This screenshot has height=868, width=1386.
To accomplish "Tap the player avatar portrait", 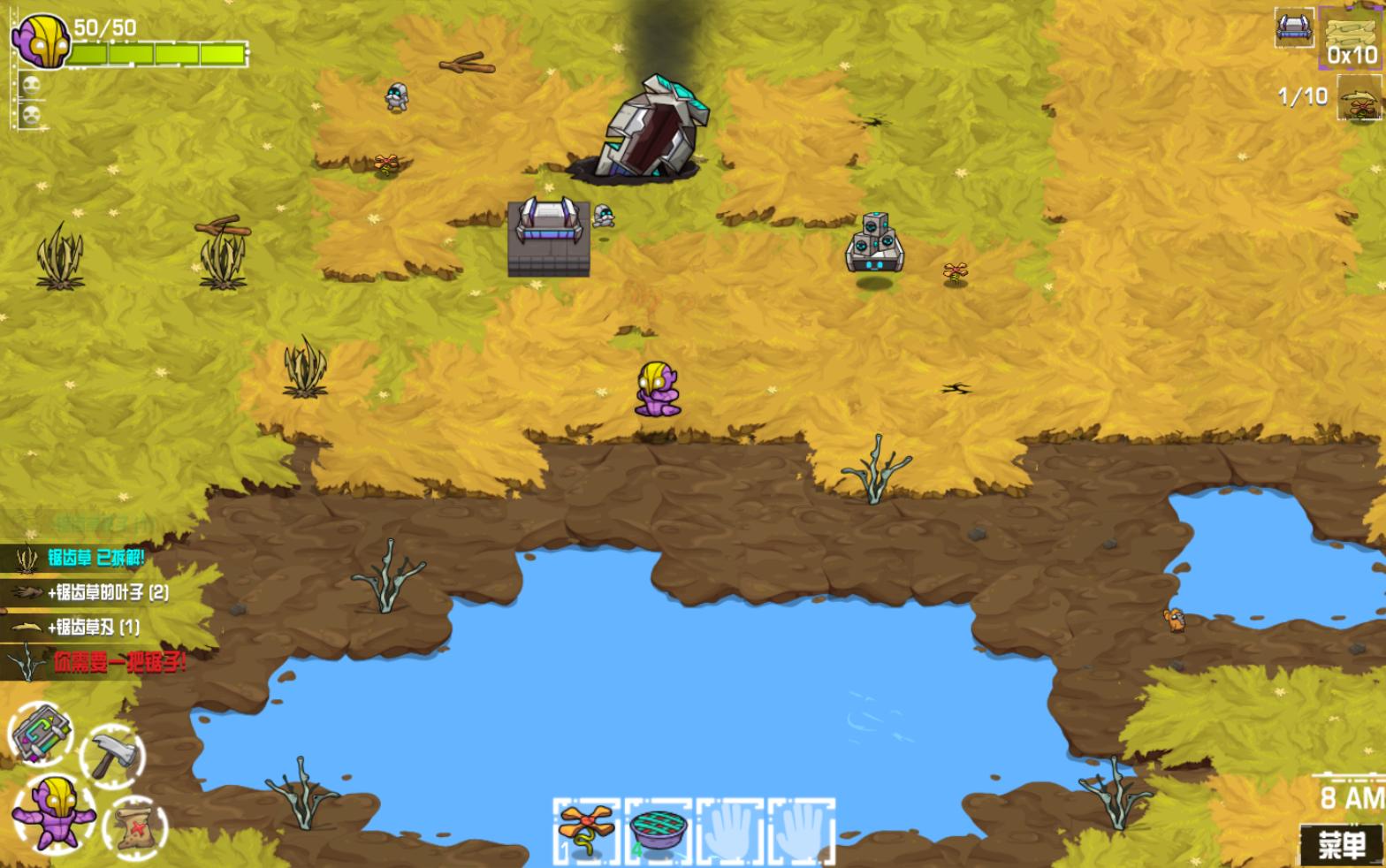I will pos(42,41).
